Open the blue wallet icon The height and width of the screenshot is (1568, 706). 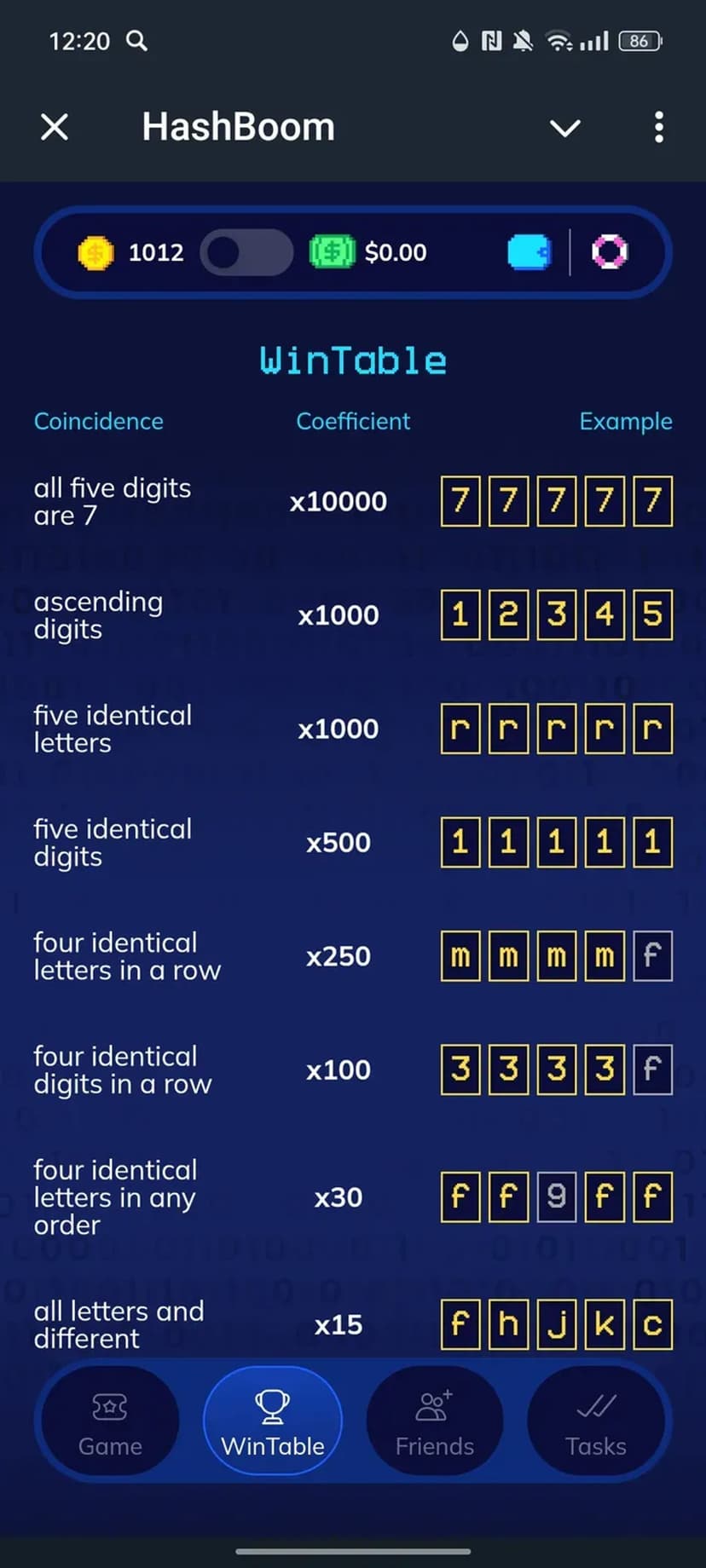pyautogui.click(x=529, y=252)
